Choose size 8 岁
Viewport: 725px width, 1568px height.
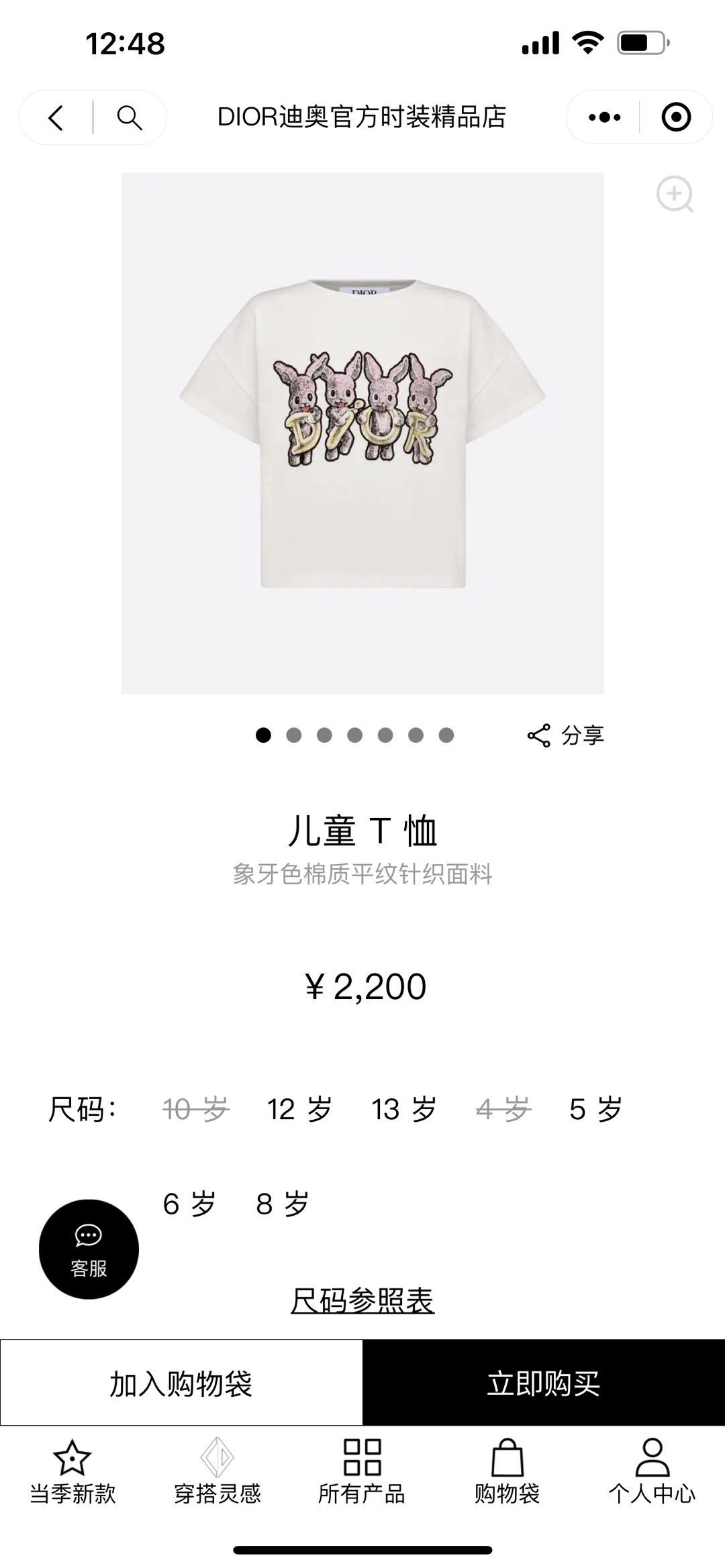point(282,1204)
